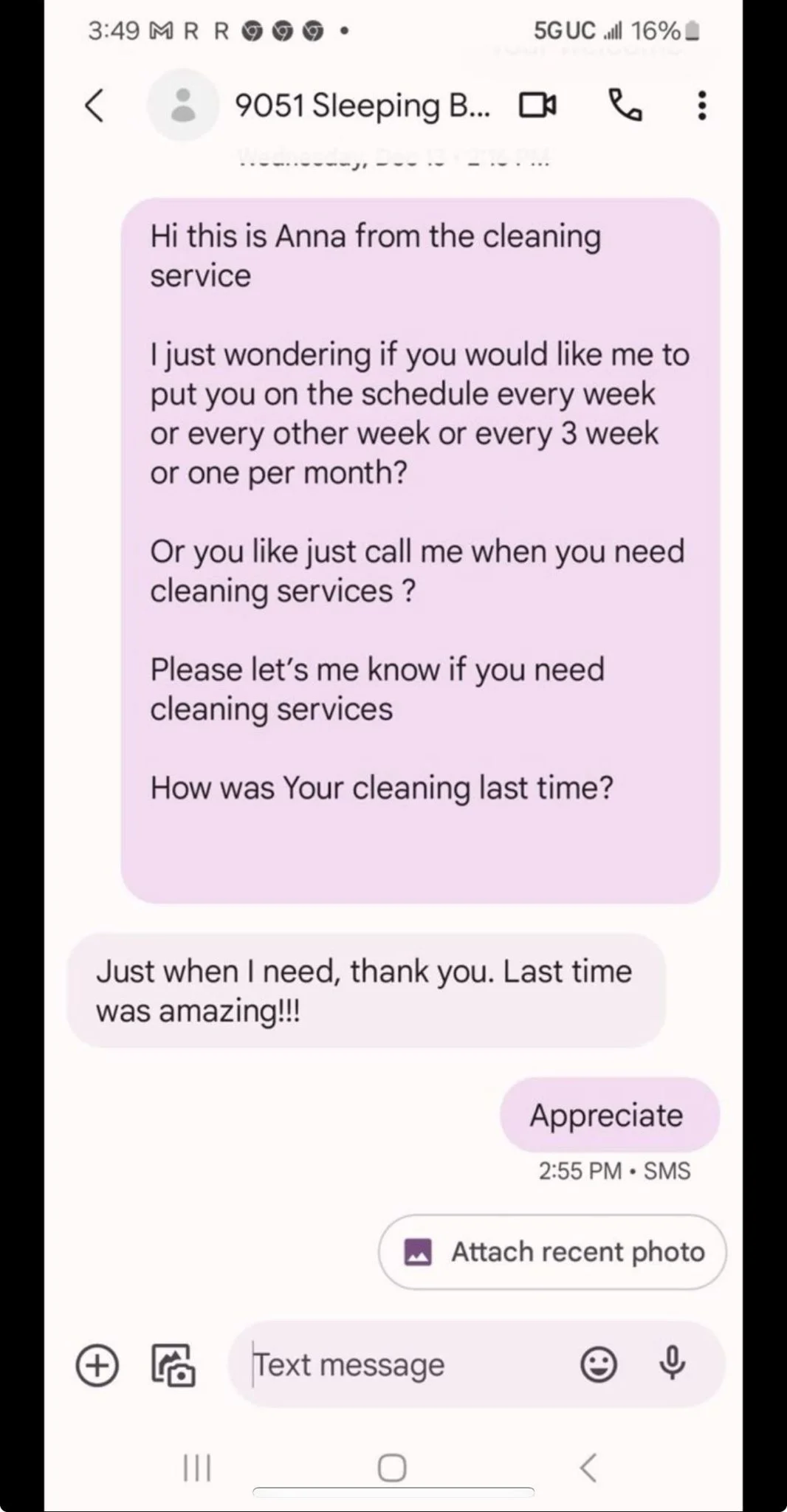Open recent apps from navigation bar
Screen dimensions: 787x1512
click(x=197, y=1468)
